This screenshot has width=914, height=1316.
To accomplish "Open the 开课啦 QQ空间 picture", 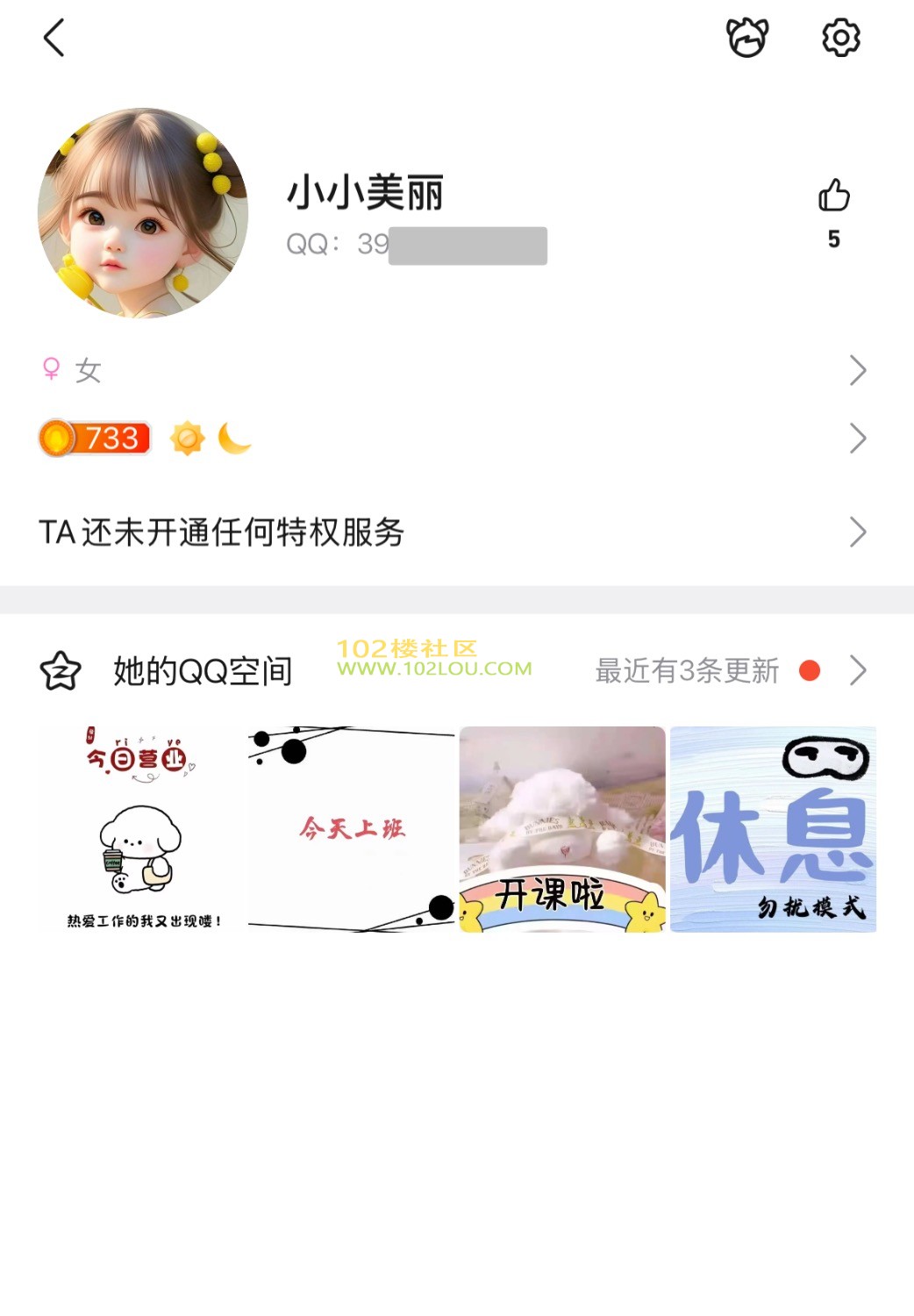I will (562, 829).
